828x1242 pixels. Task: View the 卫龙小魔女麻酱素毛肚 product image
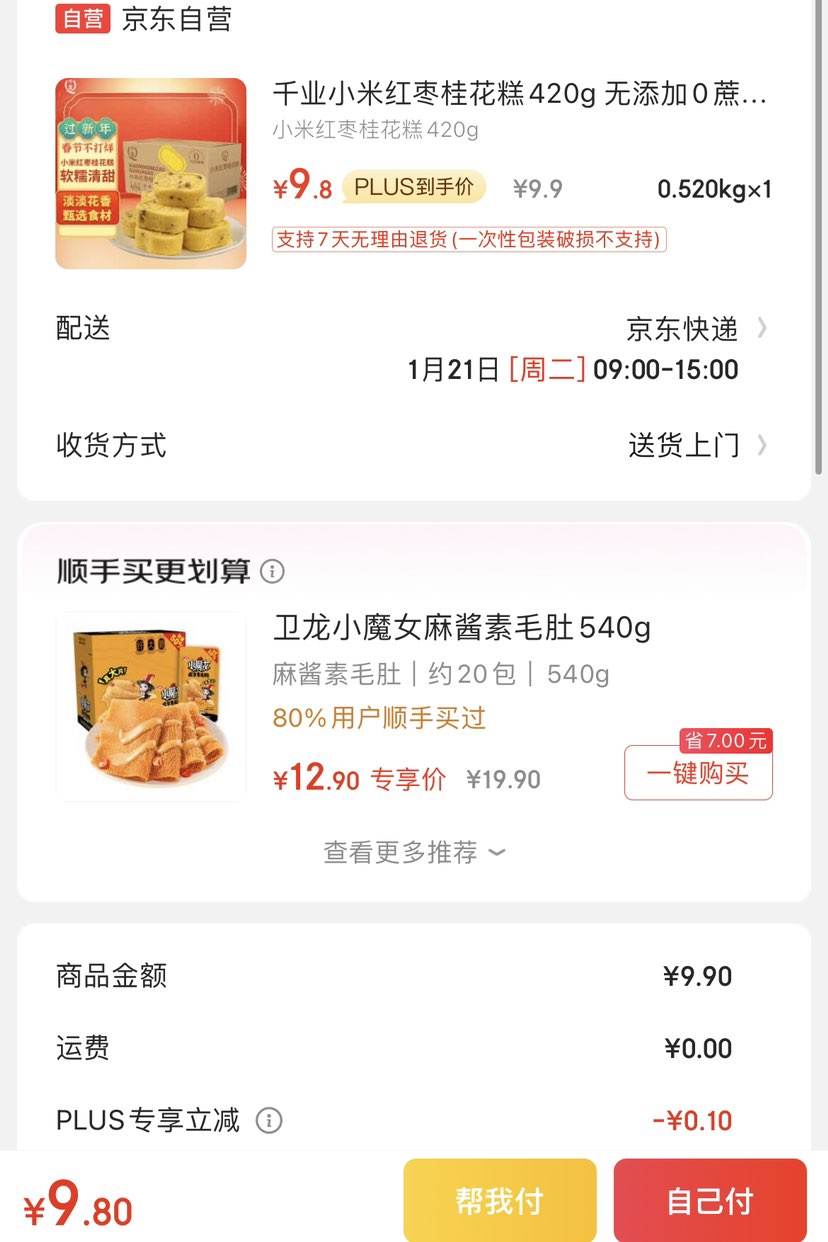coord(150,705)
